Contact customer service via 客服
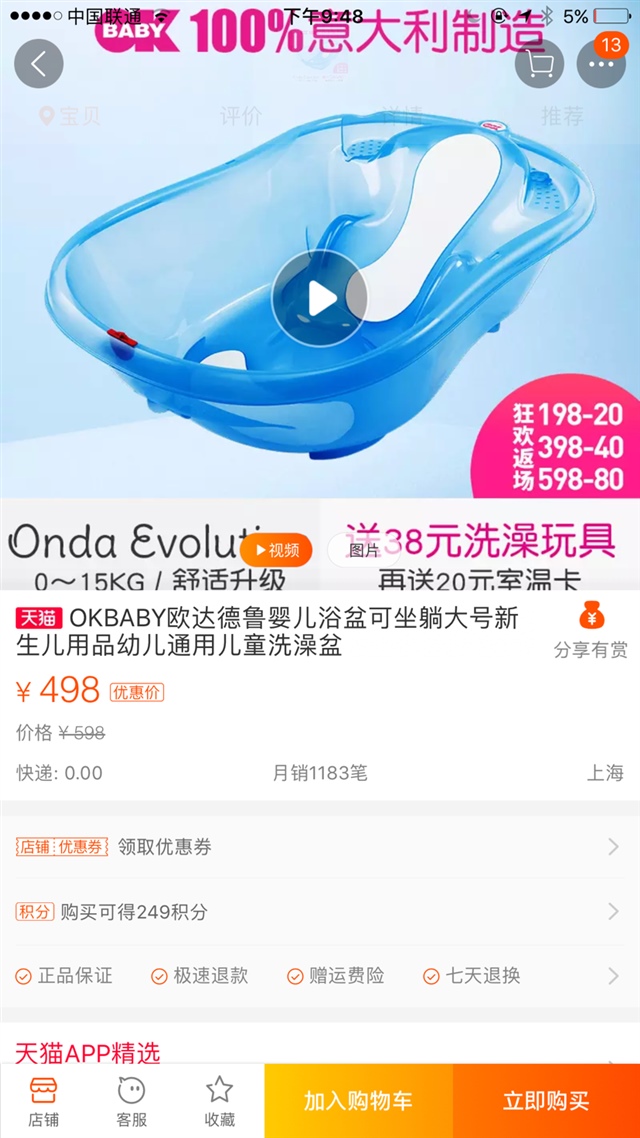 (x=131, y=1101)
